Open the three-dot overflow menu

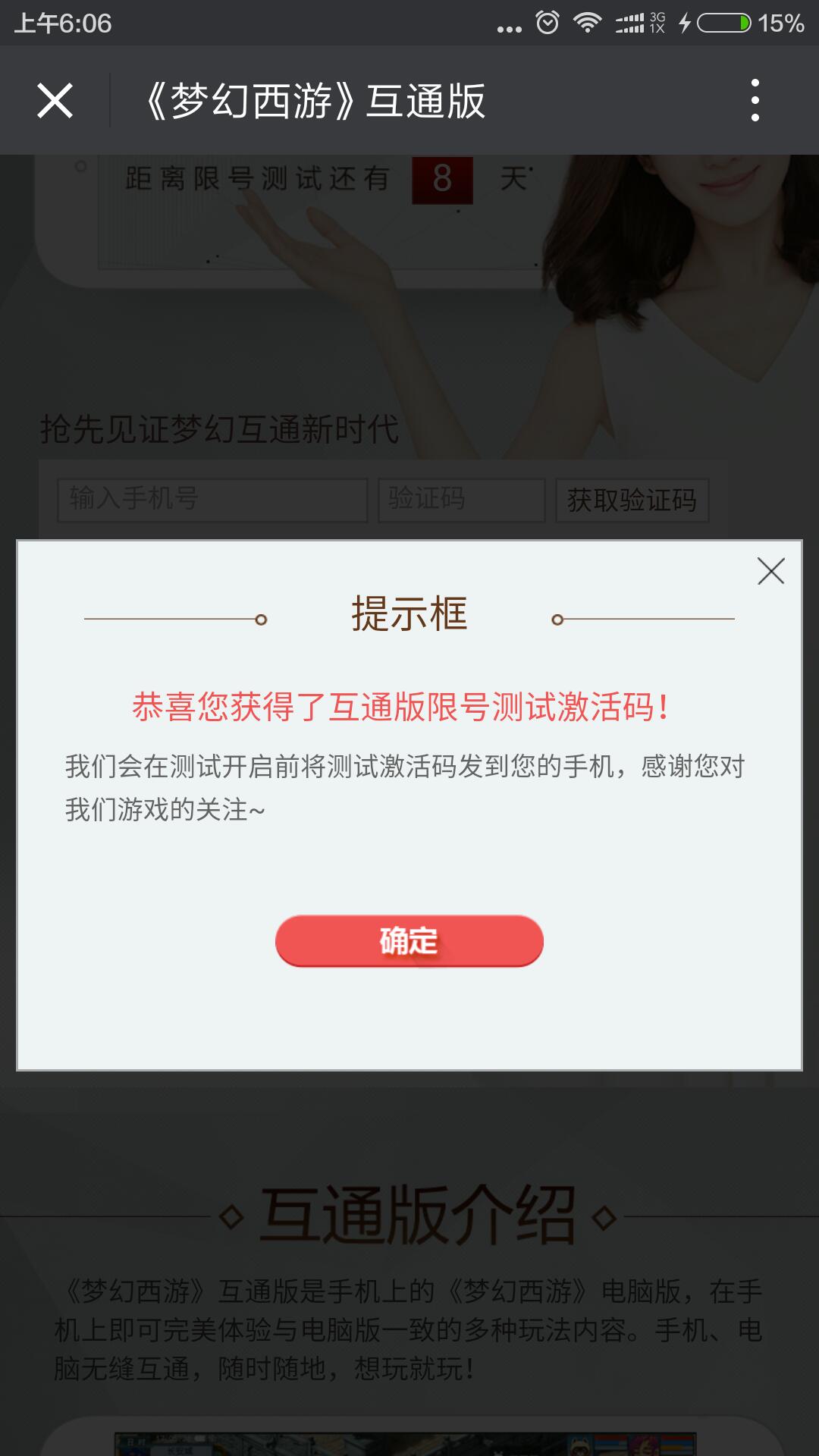pyautogui.click(x=755, y=100)
